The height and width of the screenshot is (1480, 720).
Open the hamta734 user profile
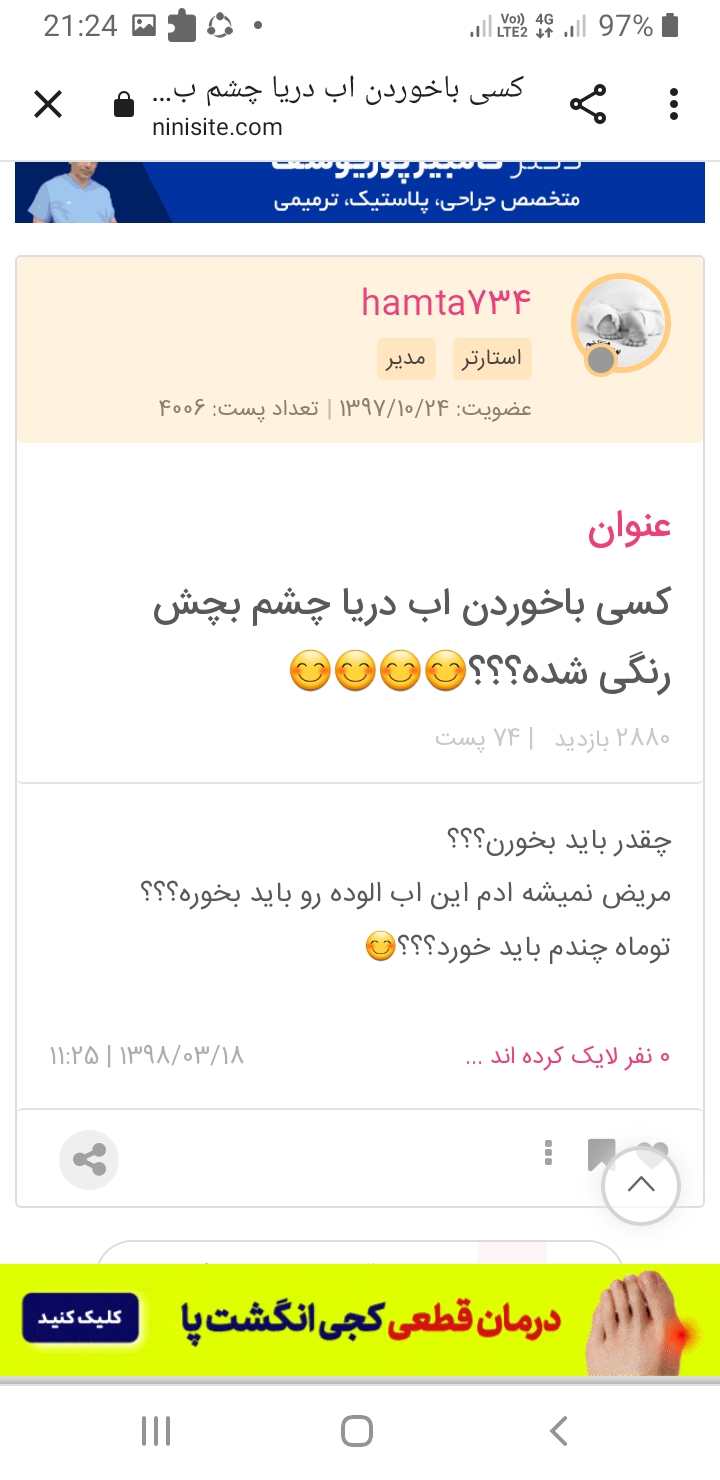click(445, 301)
